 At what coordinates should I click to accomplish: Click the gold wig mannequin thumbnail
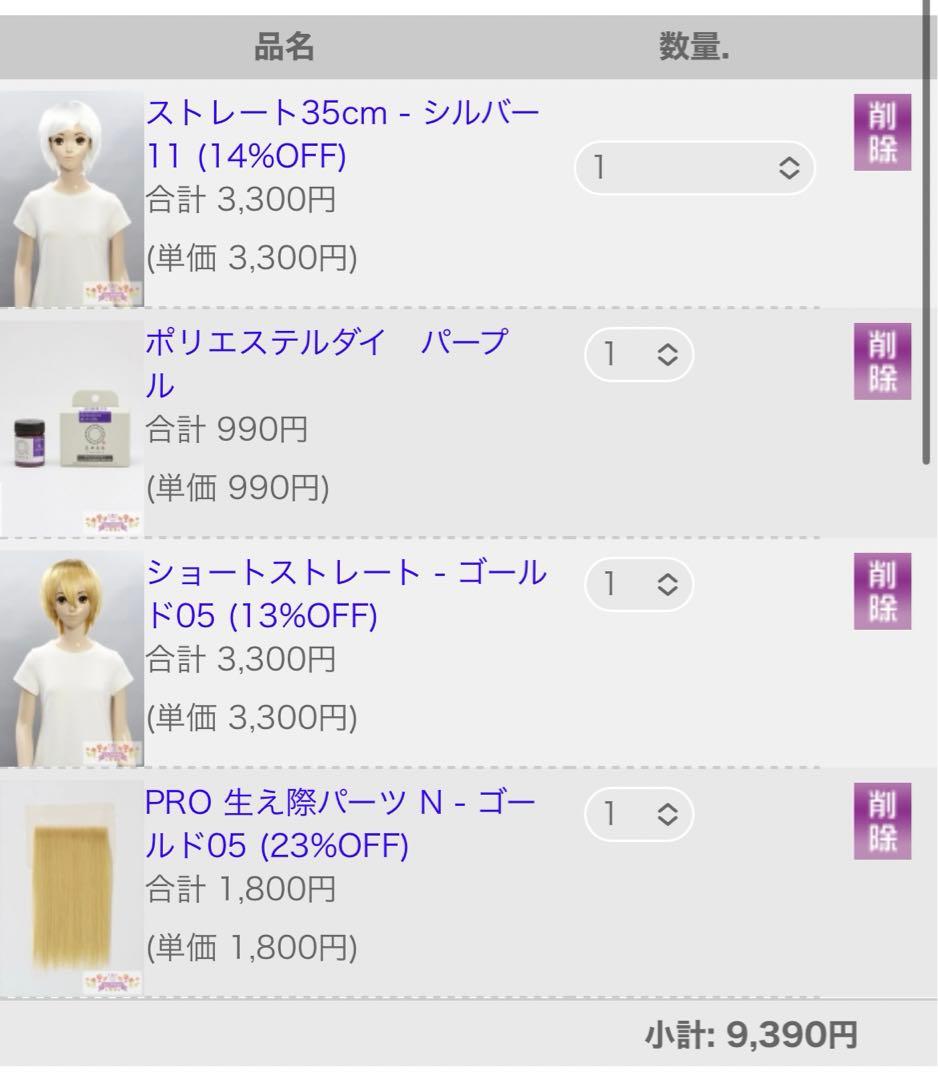pyautogui.click(x=72, y=650)
